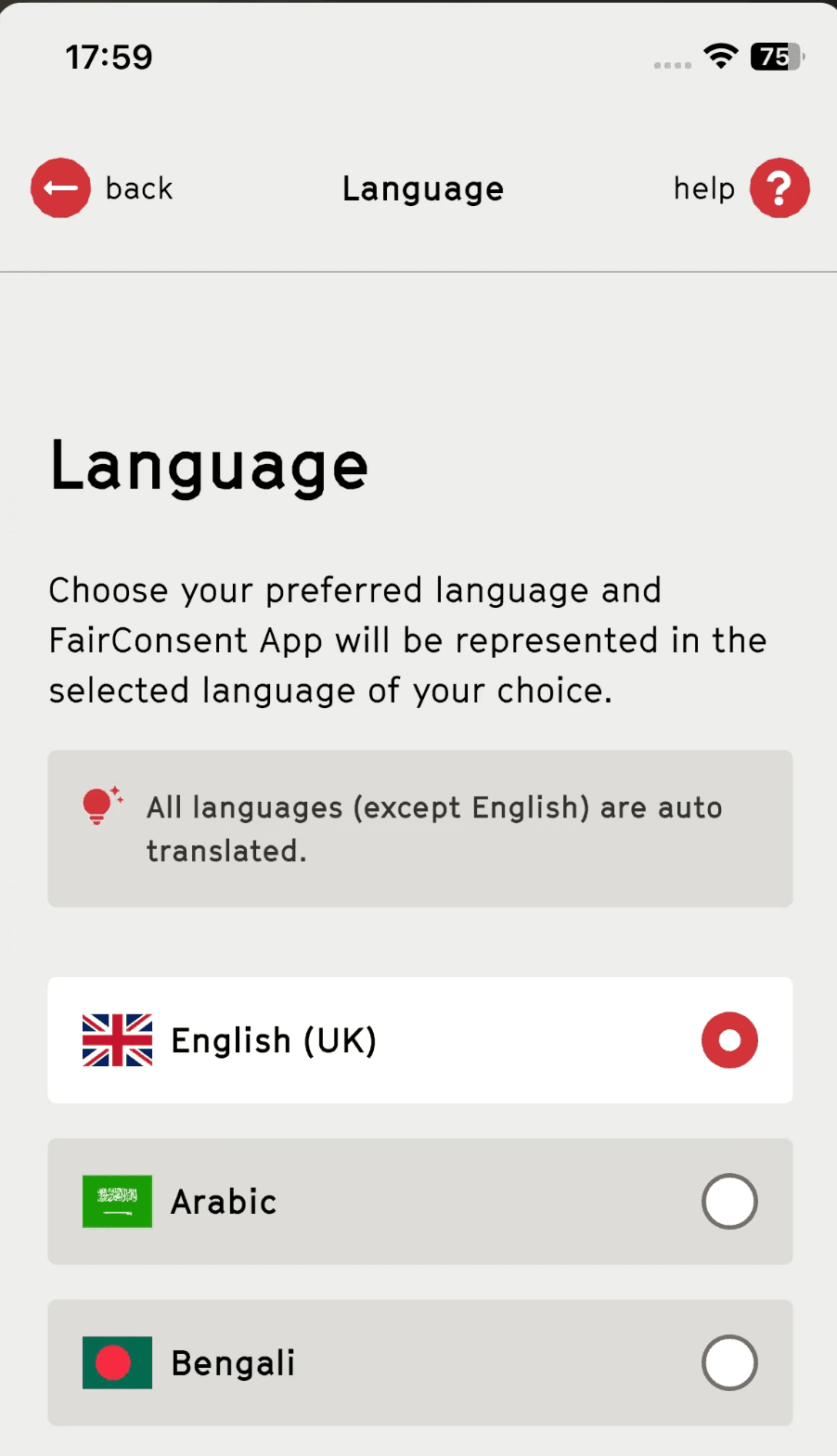The height and width of the screenshot is (1456, 837).
Task: Tap the Saudi Arabia flag beside Arabic
Action: point(116,1201)
